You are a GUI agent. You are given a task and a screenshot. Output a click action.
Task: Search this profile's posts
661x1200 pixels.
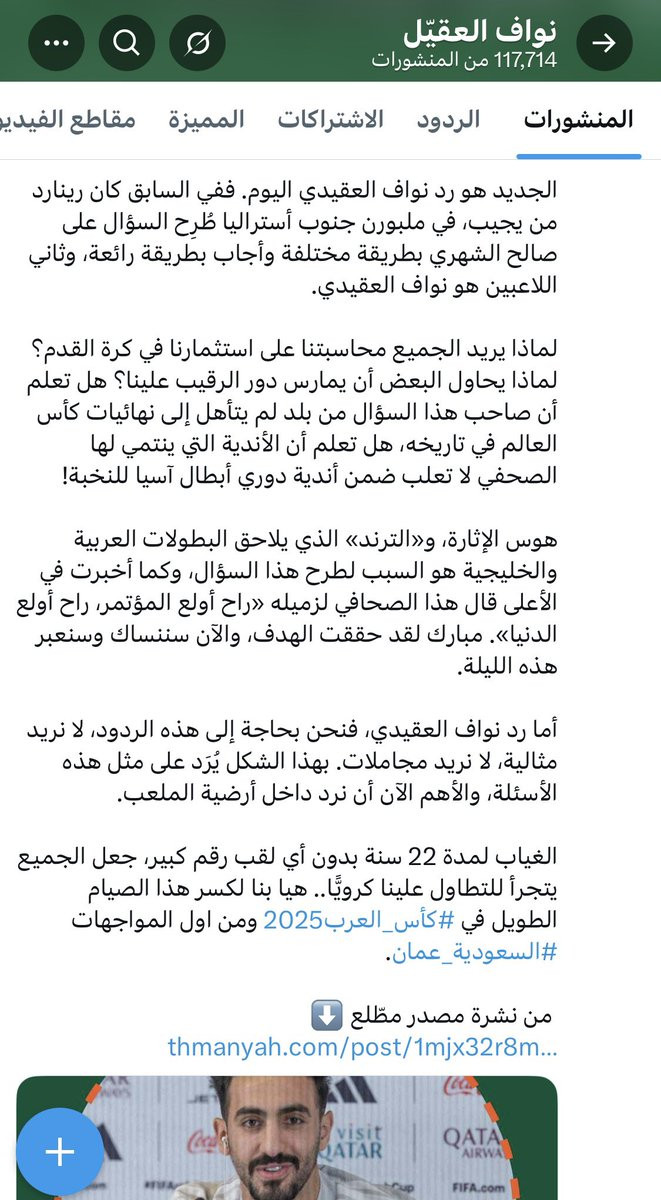click(126, 43)
